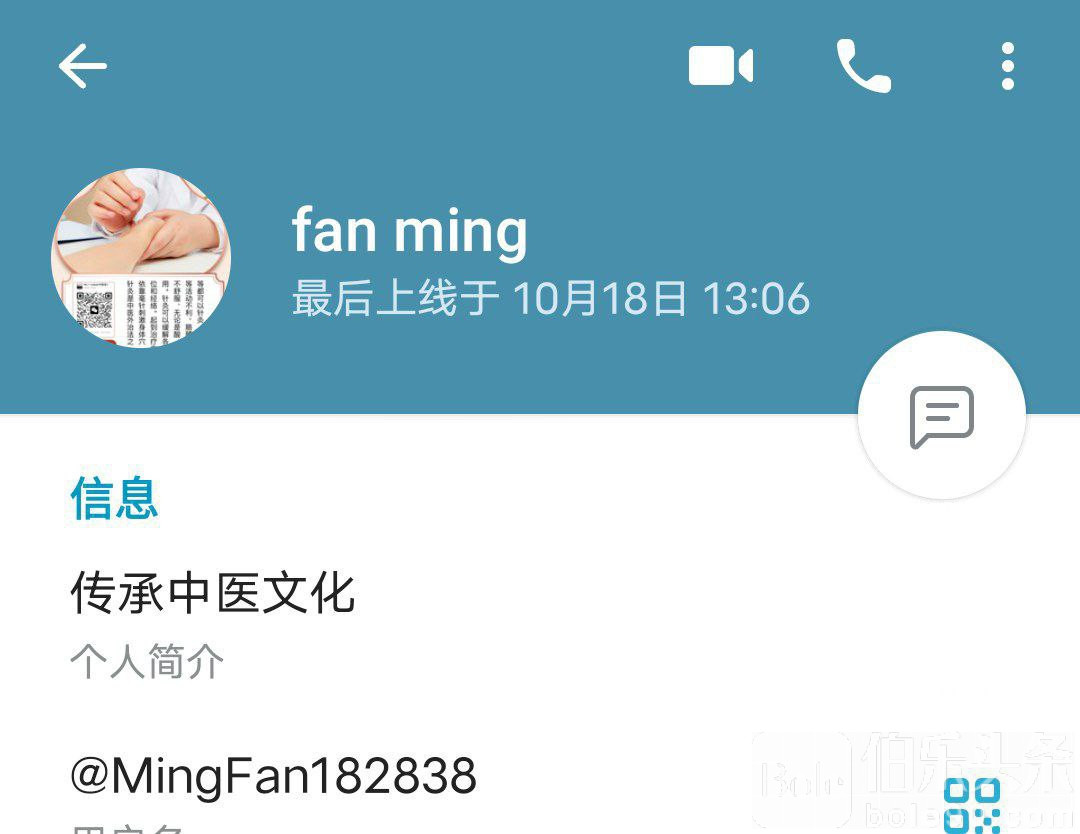
Task: Send a message via the chat button
Action: coord(941,416)
